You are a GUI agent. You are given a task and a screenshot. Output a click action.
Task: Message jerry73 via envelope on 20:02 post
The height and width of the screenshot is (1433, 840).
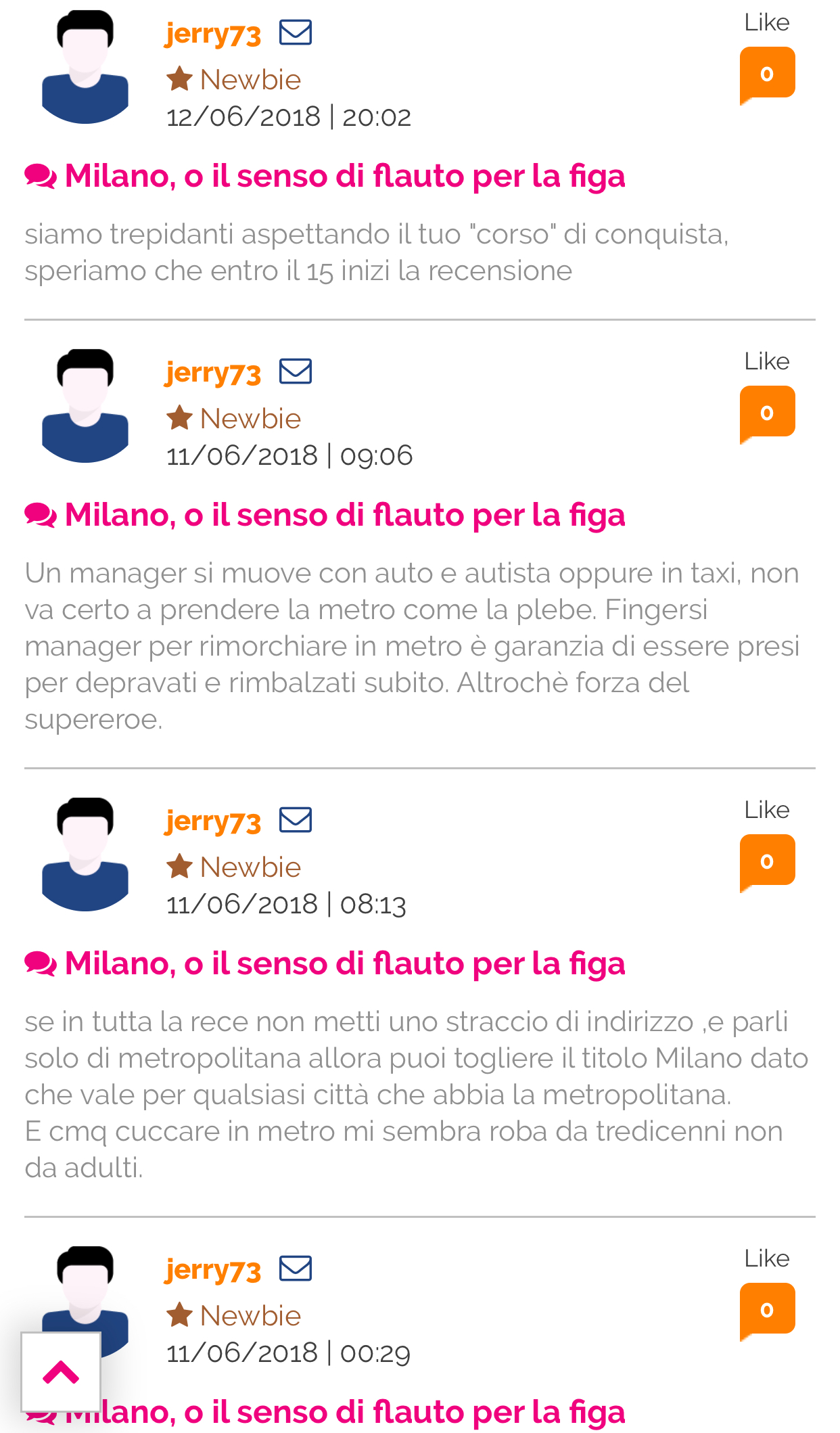[x=296, y=32]
